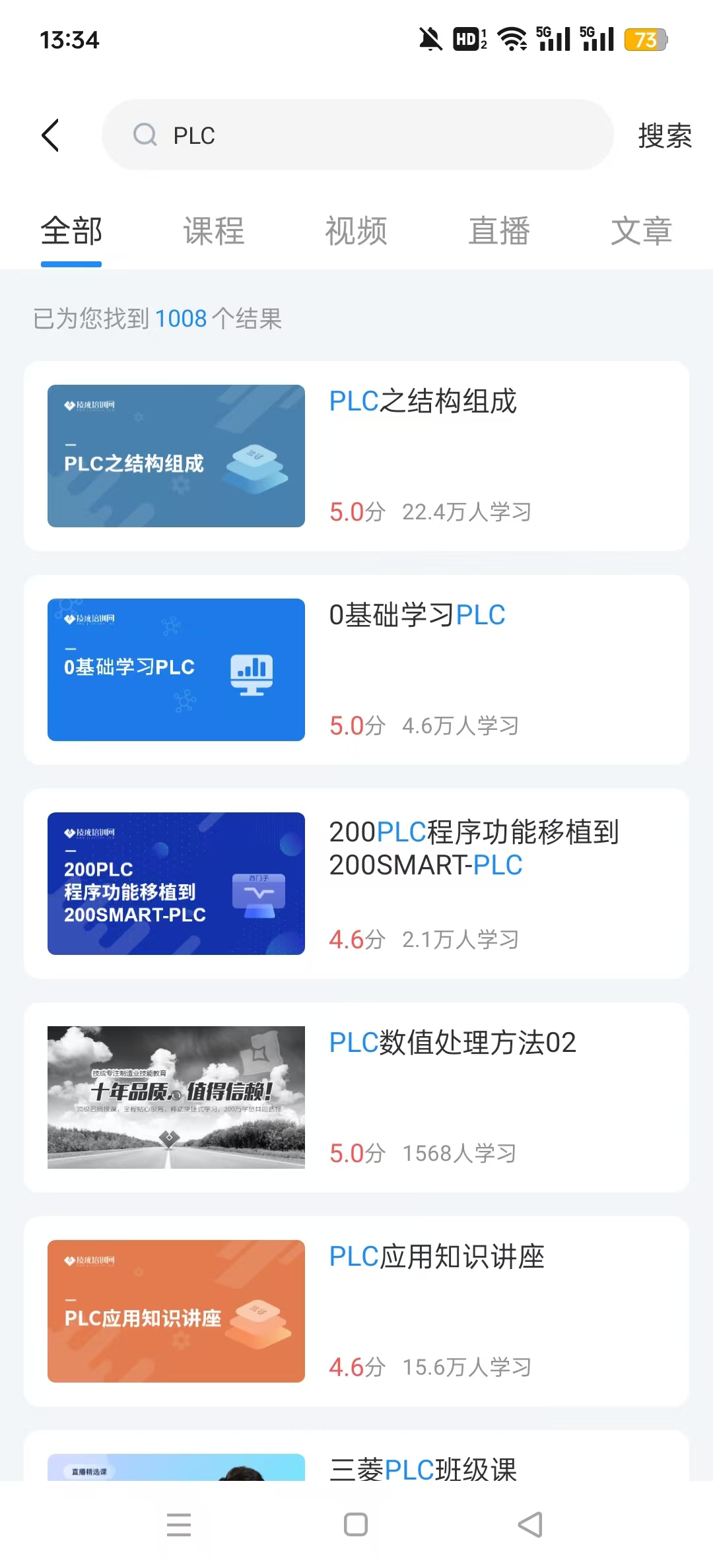Open 200PLC程序功能移植到200SMART-PLC course

(356, 884)
